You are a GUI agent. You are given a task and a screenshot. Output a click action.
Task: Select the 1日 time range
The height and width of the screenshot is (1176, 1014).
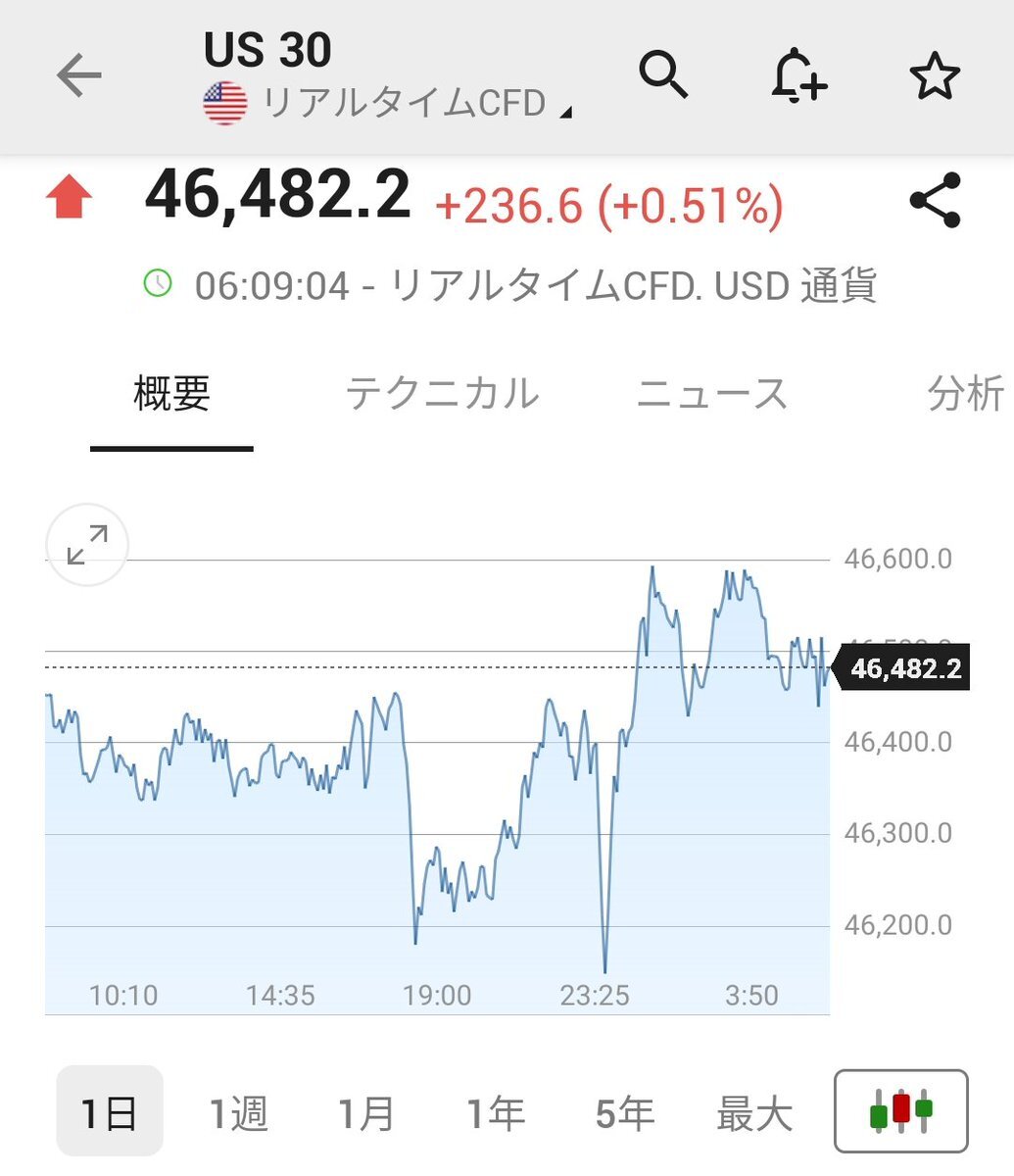point(110,1112)
